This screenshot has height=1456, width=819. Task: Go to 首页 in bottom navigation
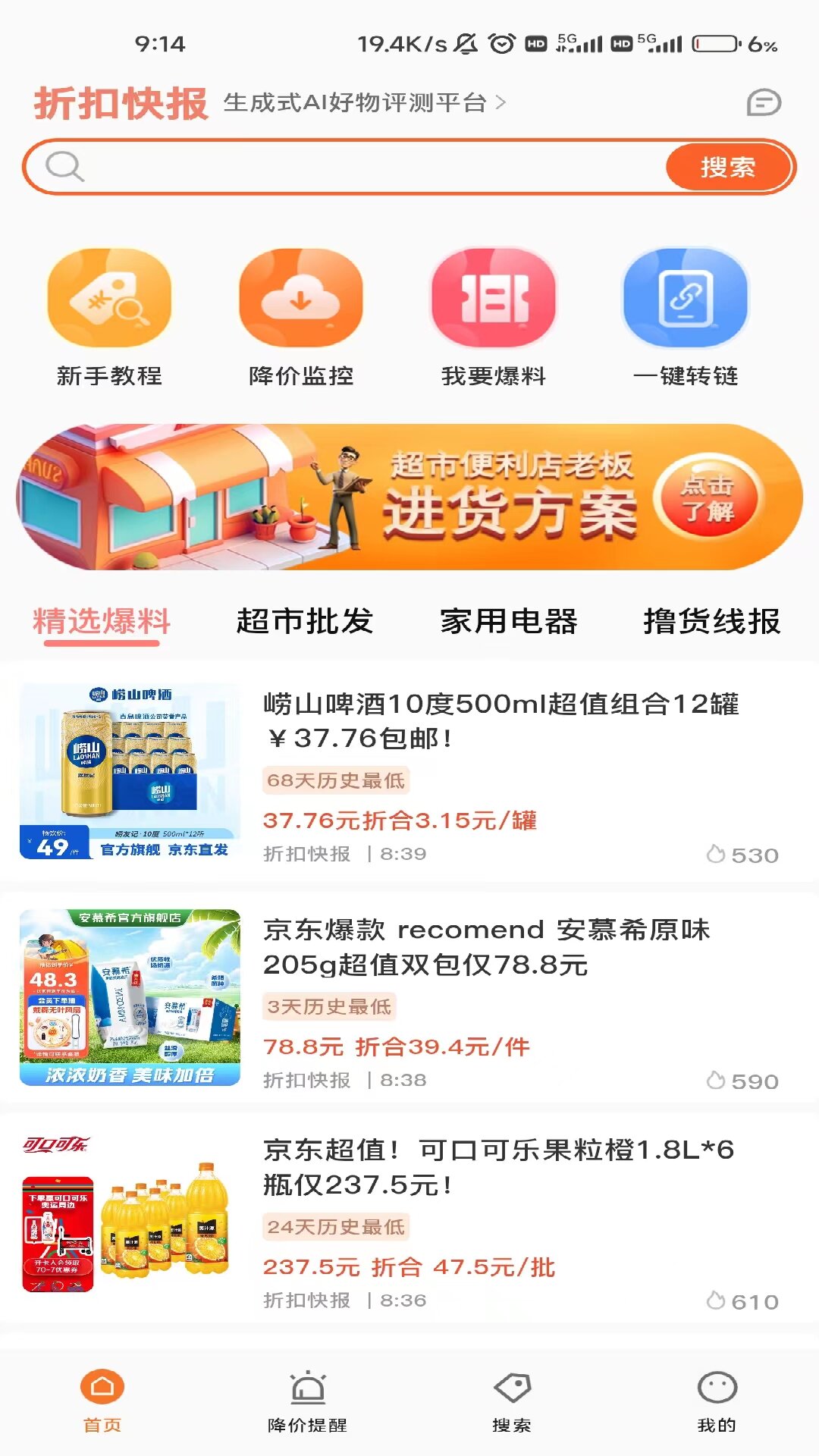pyautogui.click(x=102, y=1401)
